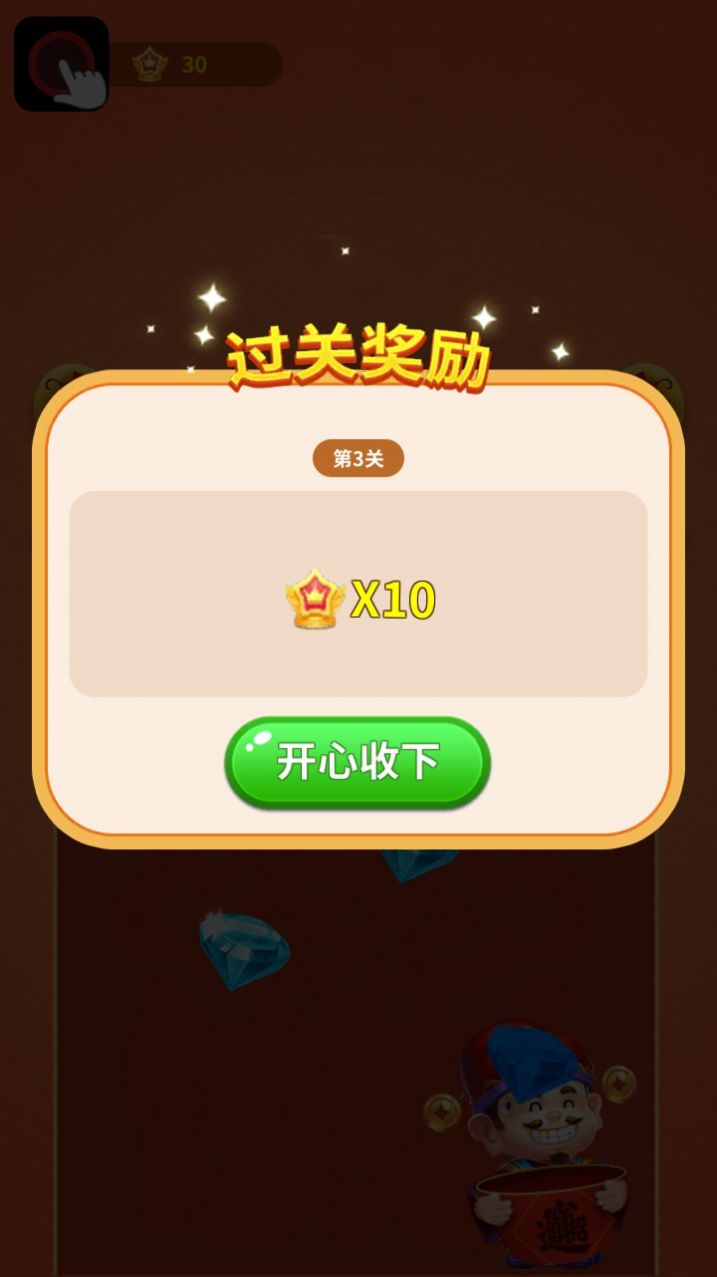Tap the touch-pointer icon at top left
This screenshot has height=1277, width=717.
coord(62,64)
